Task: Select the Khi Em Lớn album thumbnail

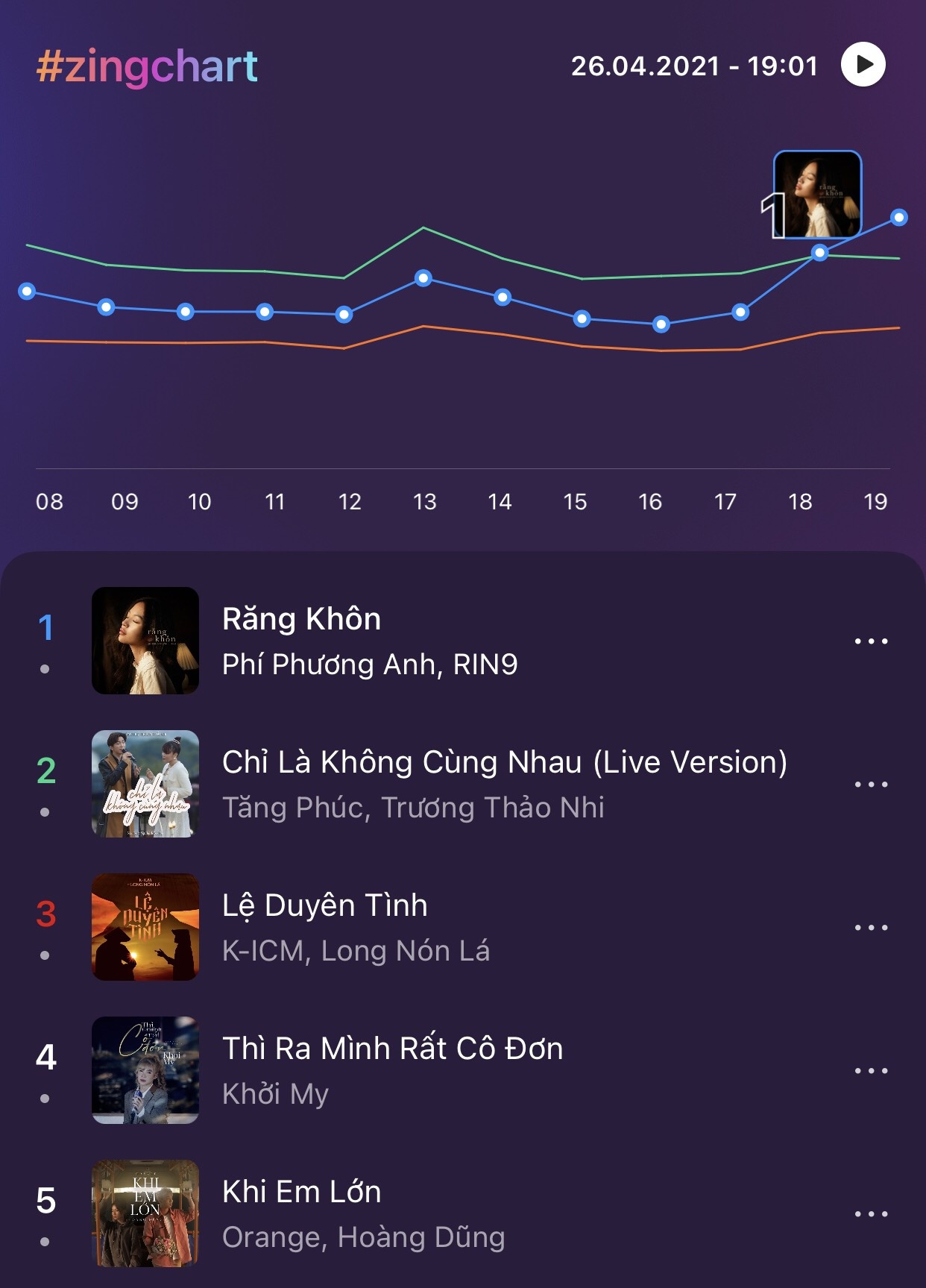Action: click(x=145, y=1210)
